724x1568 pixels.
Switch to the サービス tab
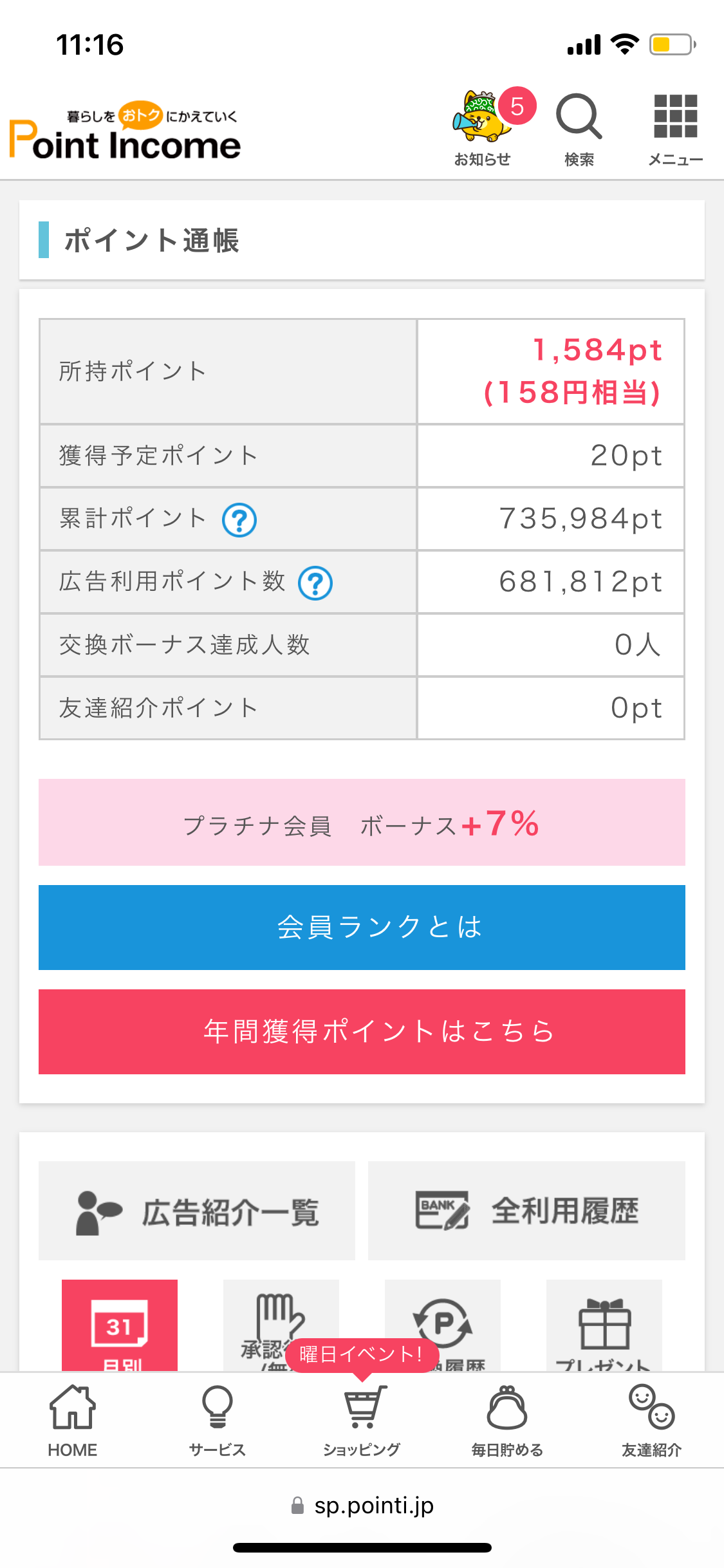click(x=218, y=1421)
